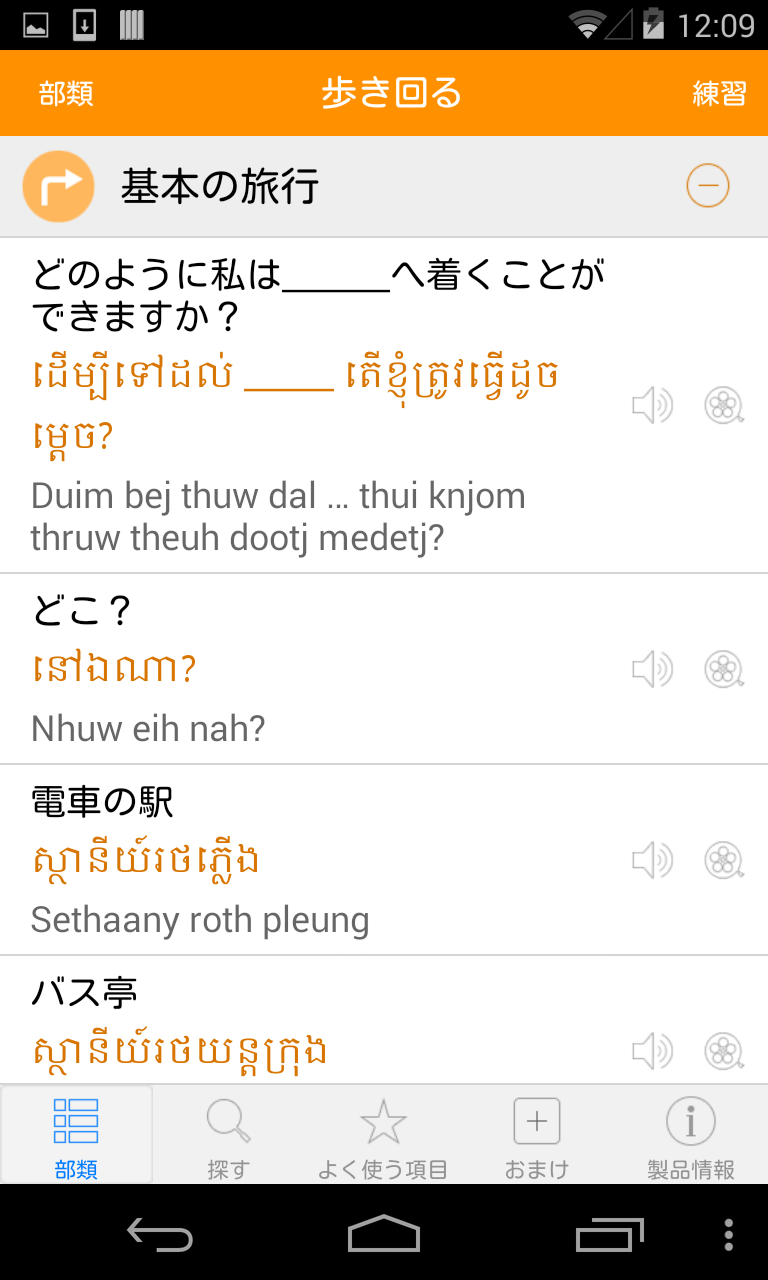768x1280 pixels.
Task: Switch to the 探す search tab
Action: tap(228, 1136)
